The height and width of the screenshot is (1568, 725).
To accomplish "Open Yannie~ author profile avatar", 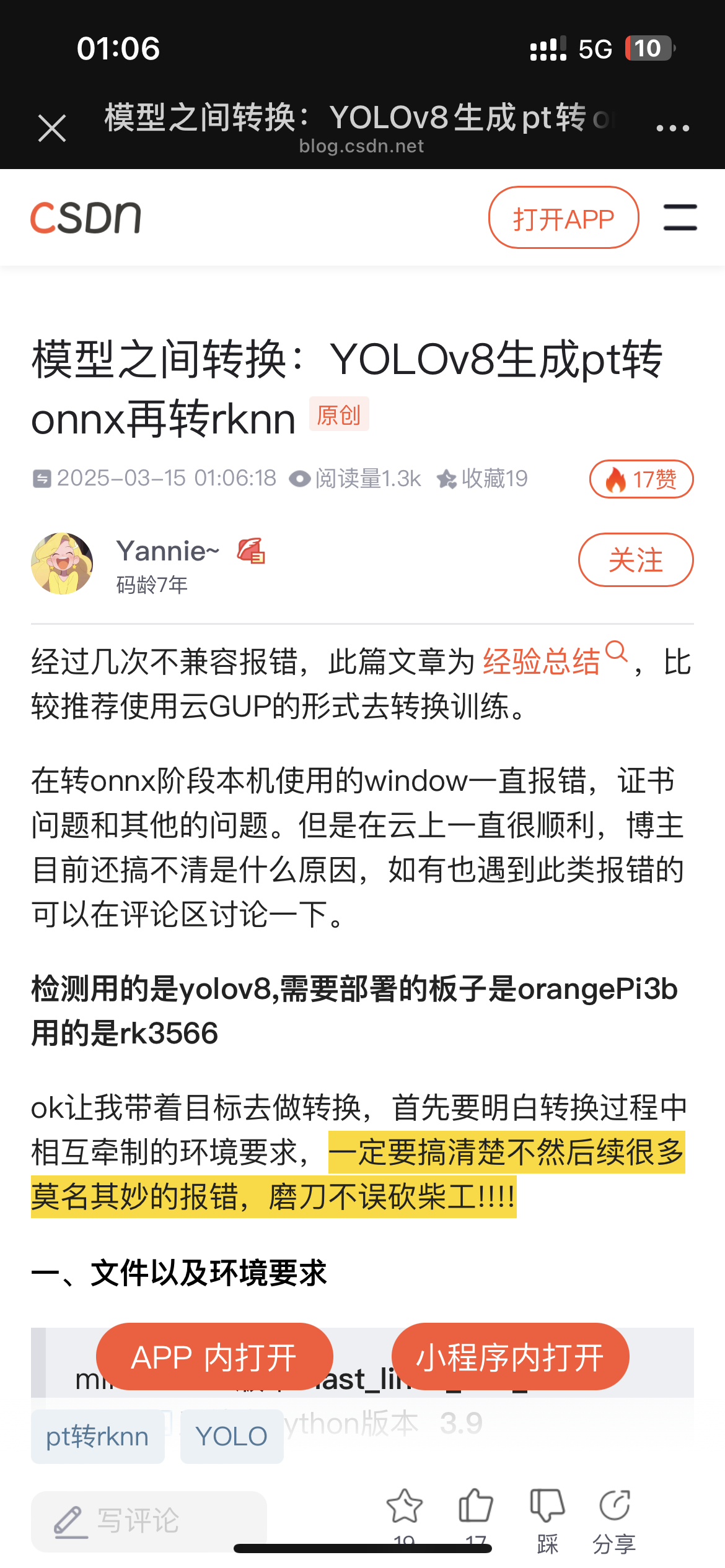I will pyautogui.click(x=62, y=564).
